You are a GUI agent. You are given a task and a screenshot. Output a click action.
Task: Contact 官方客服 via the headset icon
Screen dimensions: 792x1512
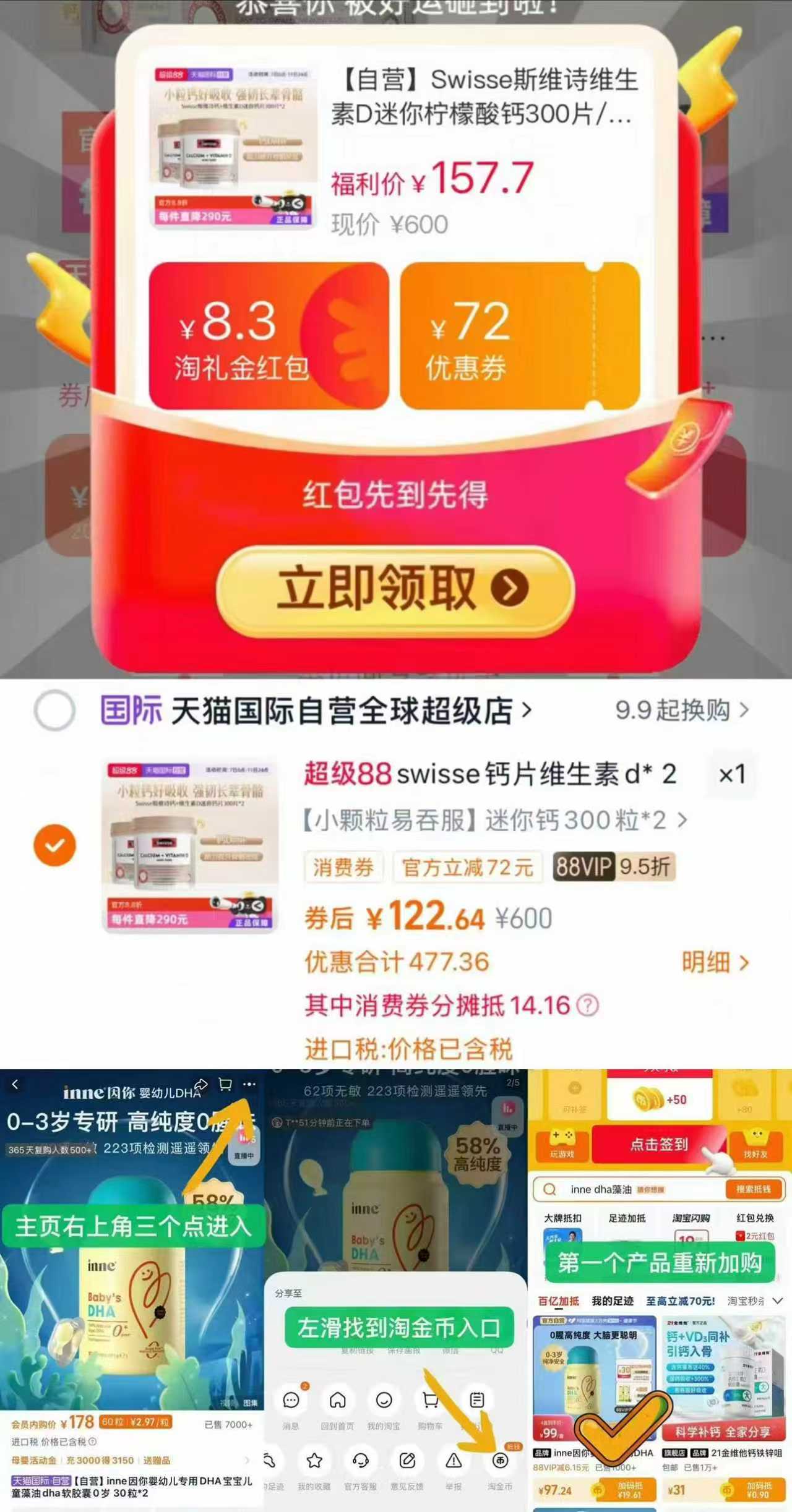[360, 1461]
